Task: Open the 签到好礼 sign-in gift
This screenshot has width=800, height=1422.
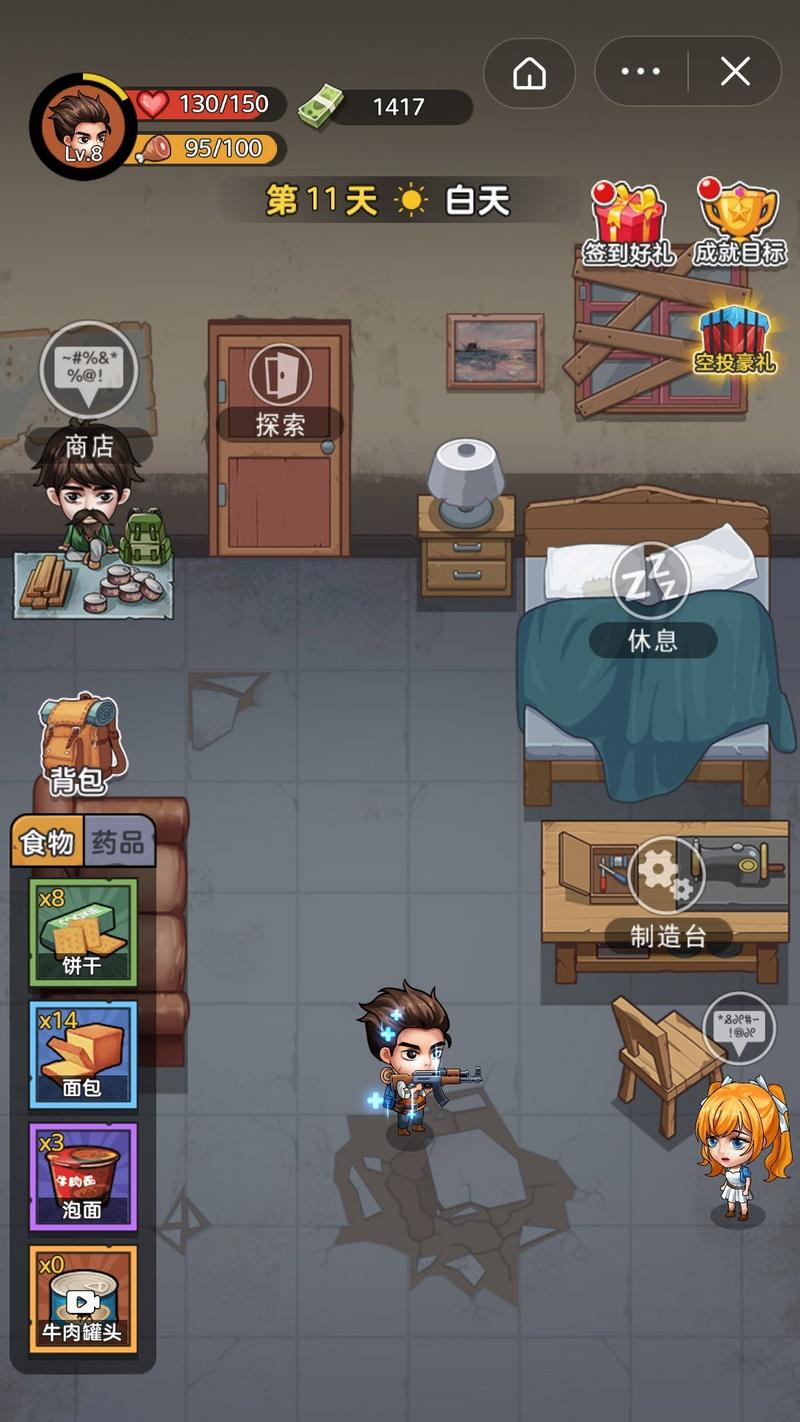Action: pos(628,224)
